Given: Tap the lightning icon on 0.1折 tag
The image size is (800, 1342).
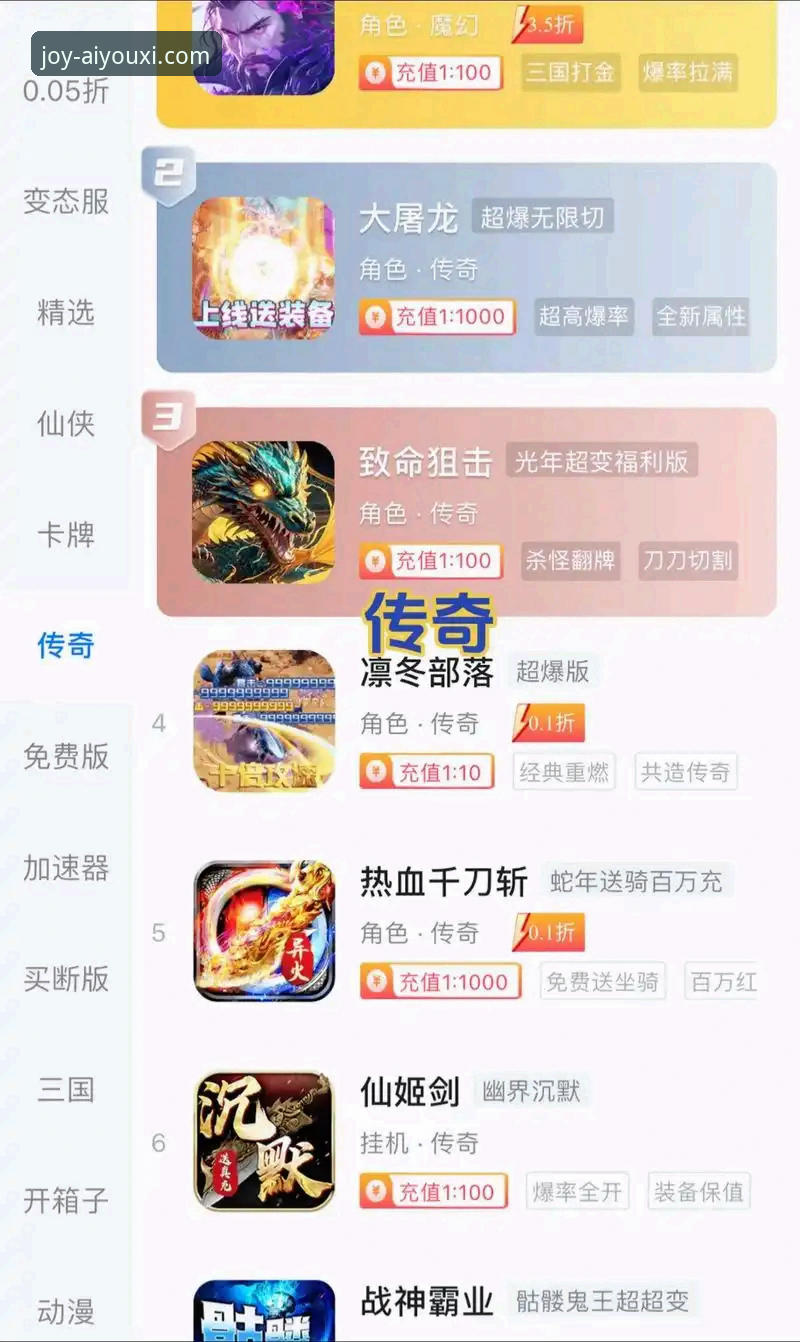Looking at the screenshot, I should pyautogui.click(x=521, y=723).
